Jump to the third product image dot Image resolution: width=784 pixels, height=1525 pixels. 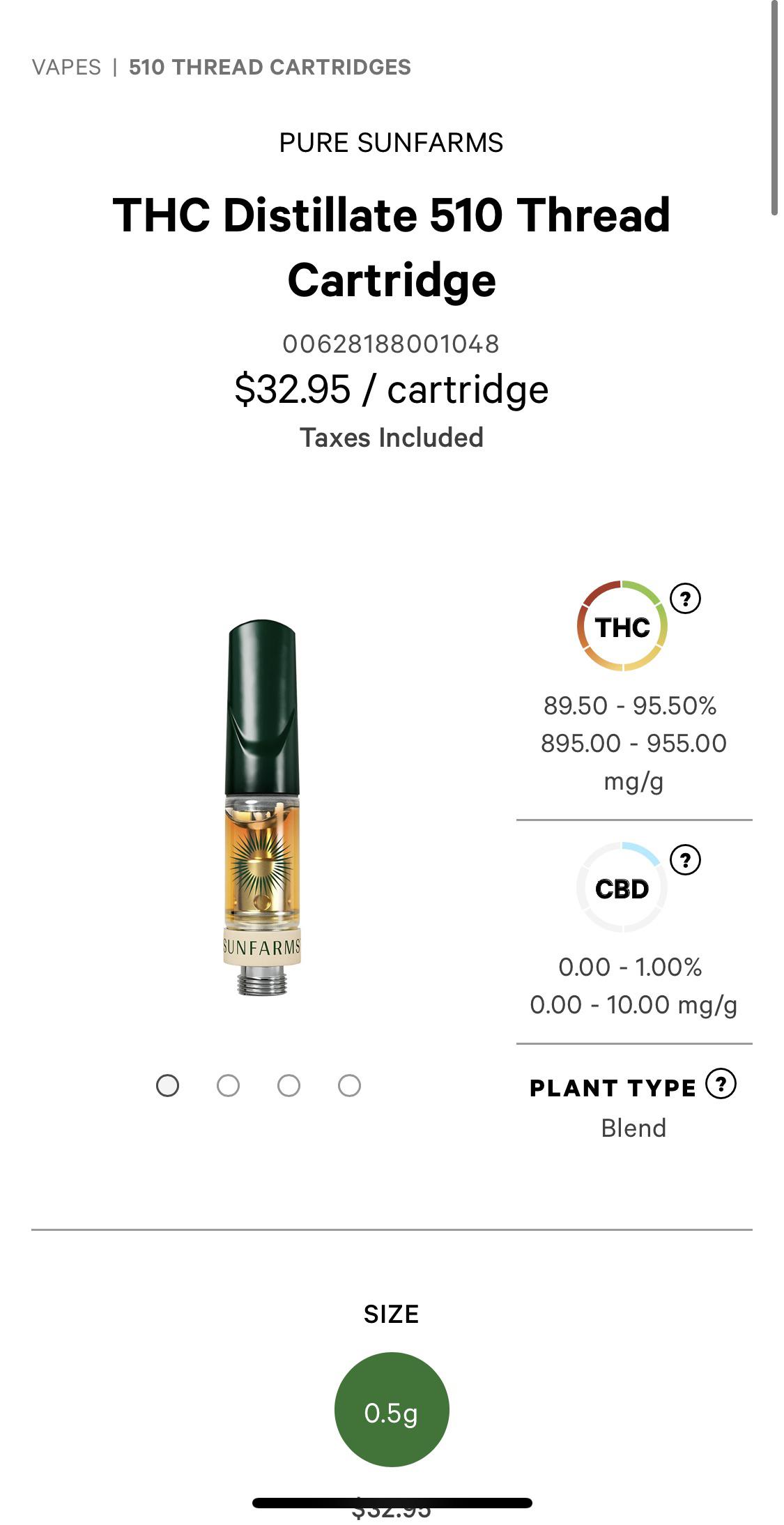tap(289, 1085)
